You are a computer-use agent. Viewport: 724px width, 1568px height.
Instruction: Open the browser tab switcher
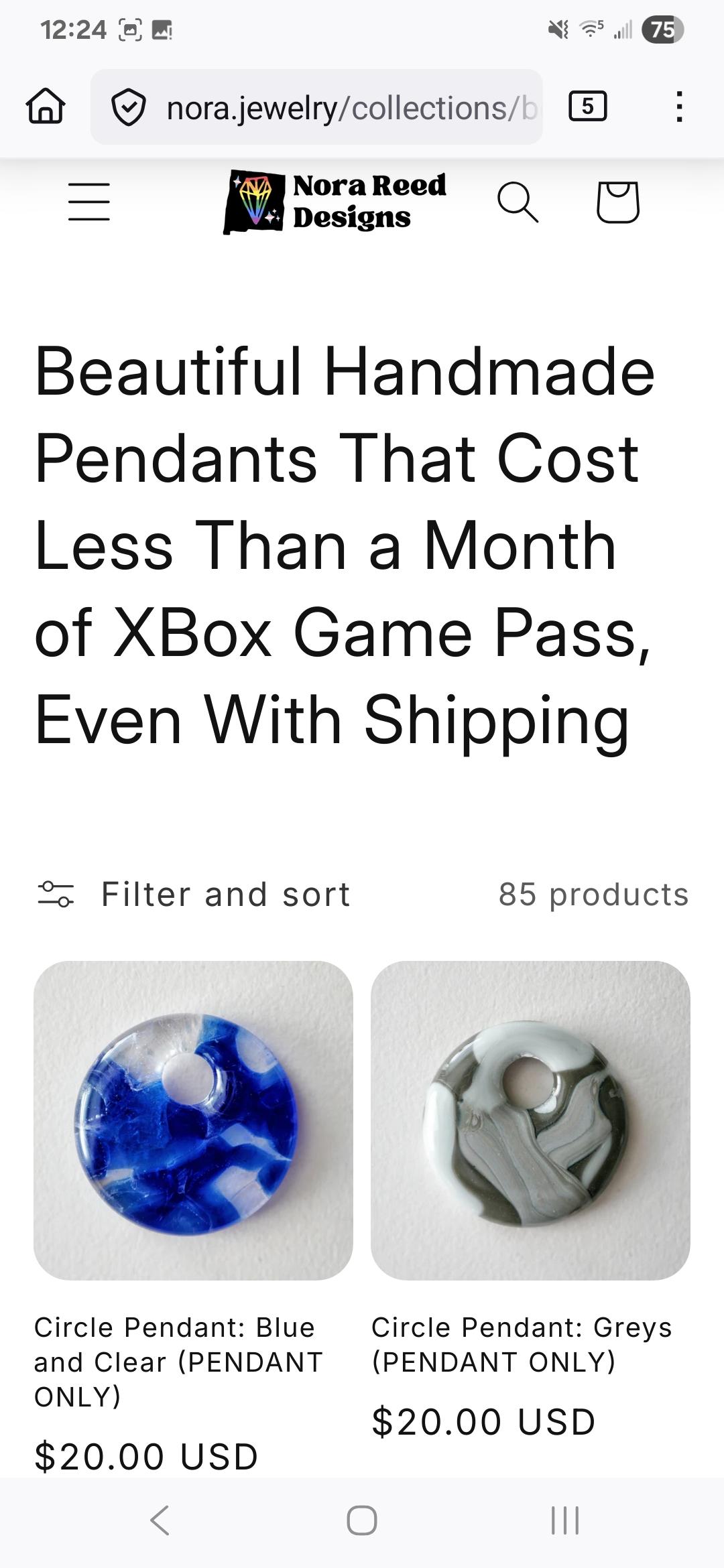tap(587, 107)
